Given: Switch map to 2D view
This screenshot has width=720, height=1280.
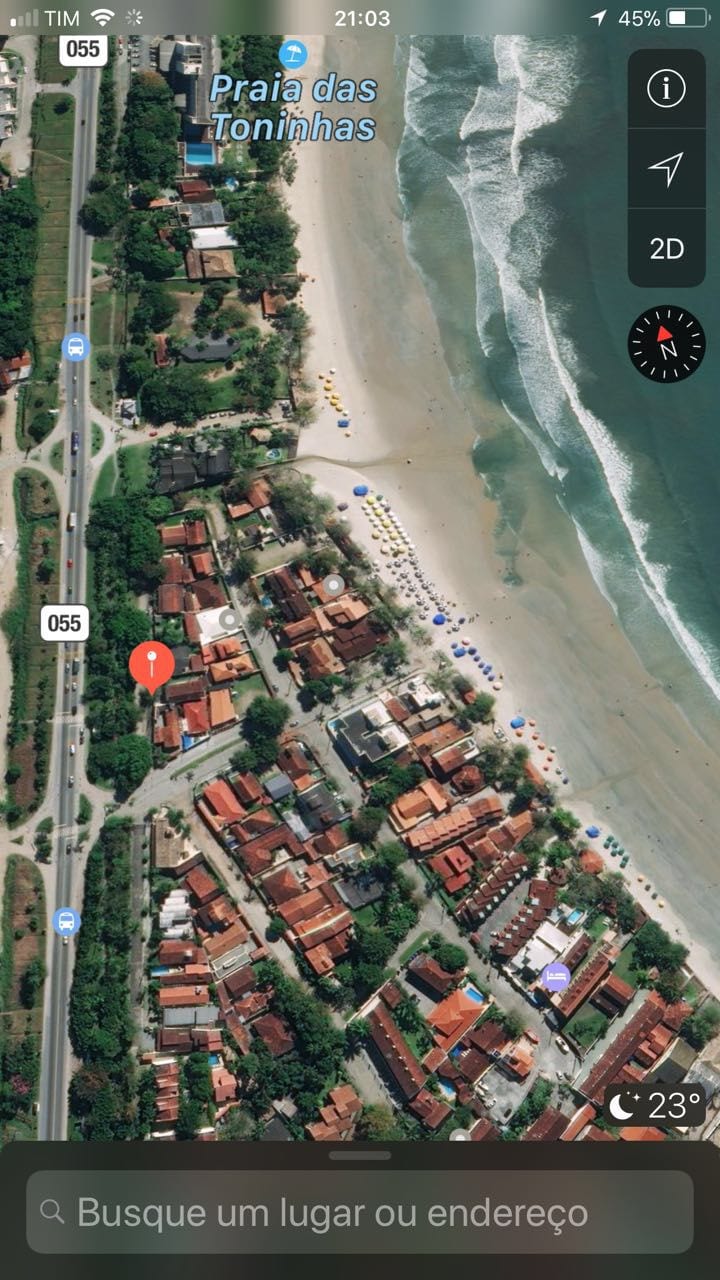Looking at the screenshot, I should coord(666,248).
